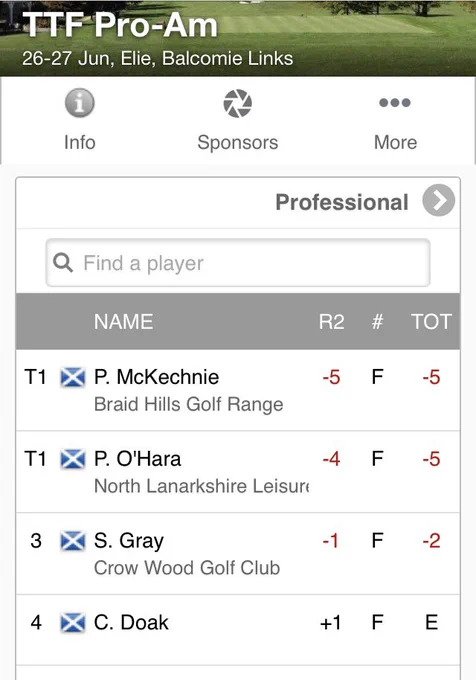View the Sponsors page
Viewport: 476px width, 680px height.
[238, 120]
